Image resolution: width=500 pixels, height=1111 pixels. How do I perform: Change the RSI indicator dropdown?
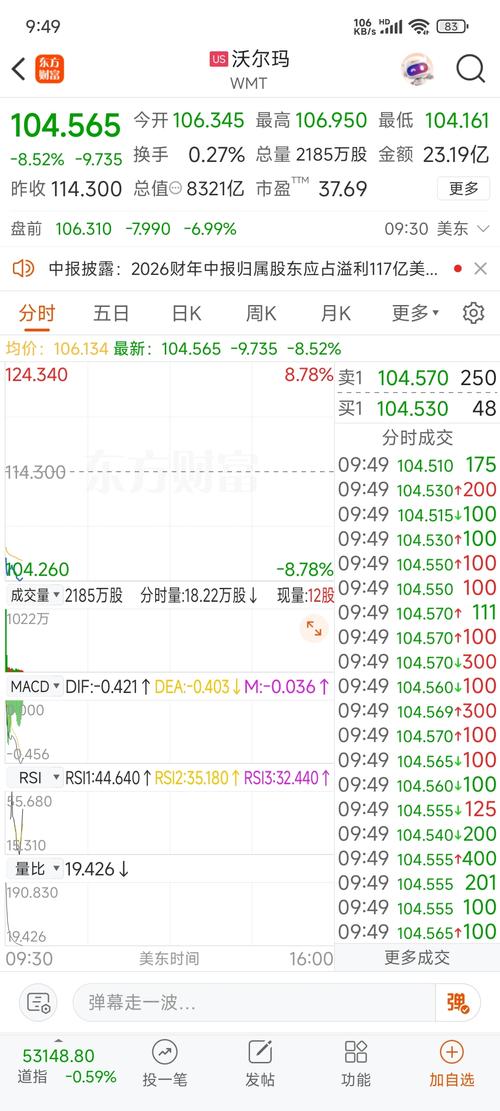35,778
